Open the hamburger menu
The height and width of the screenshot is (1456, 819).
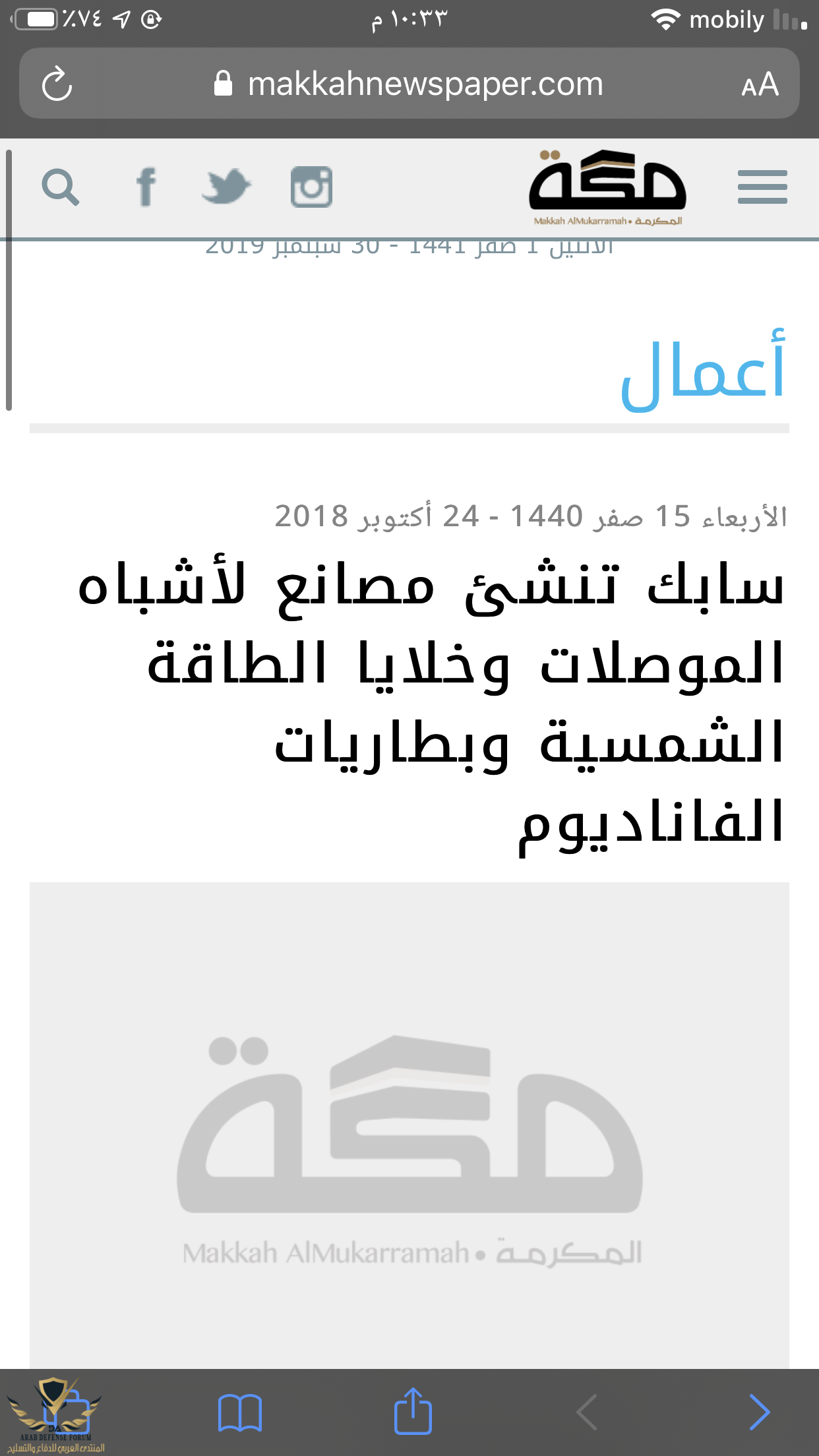pos(762,187)
